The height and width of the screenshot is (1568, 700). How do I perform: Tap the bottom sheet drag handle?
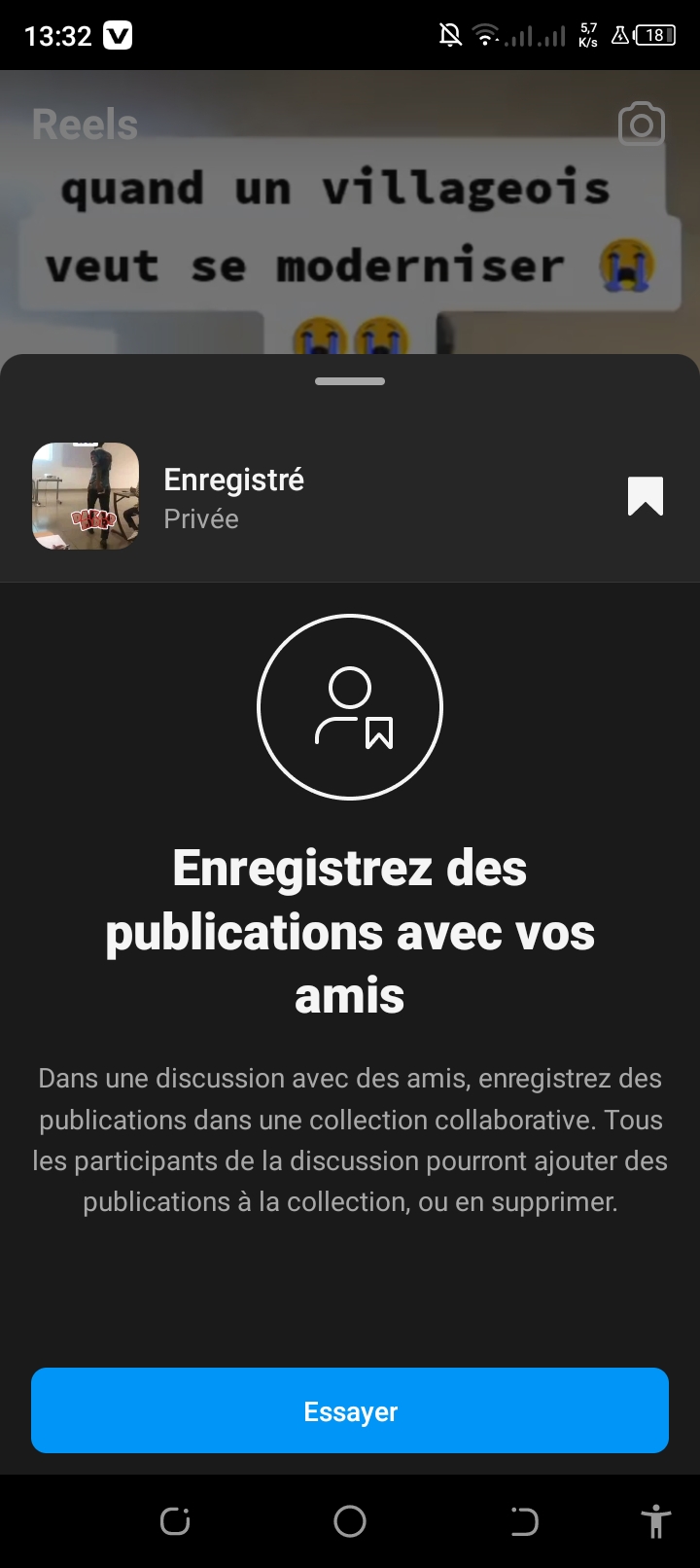pyautogui.click(x=350, y=381)
